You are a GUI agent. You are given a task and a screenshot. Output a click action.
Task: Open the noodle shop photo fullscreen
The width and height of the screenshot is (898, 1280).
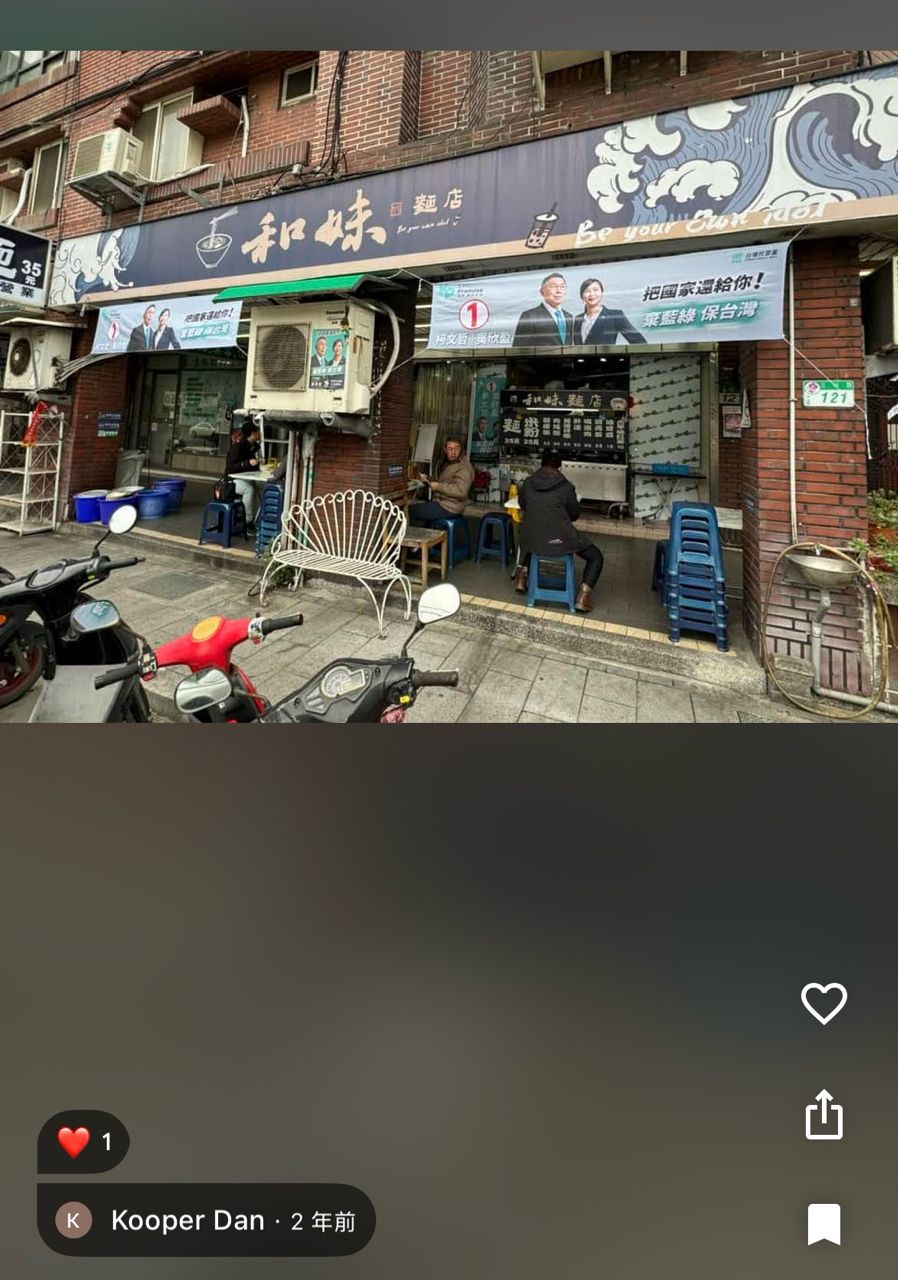449,387
